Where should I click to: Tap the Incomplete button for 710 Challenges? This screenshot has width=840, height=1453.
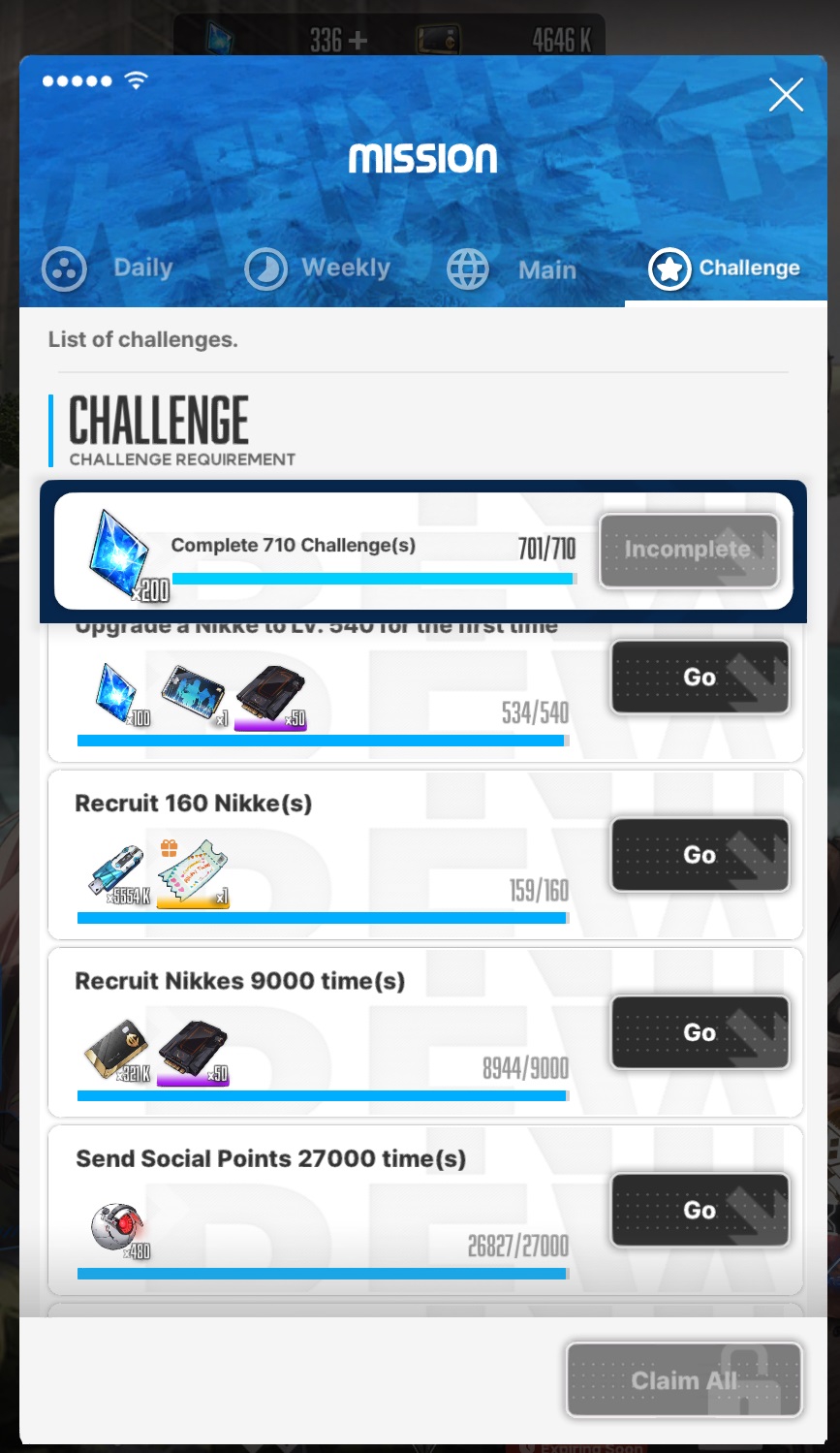coord(689,550)
